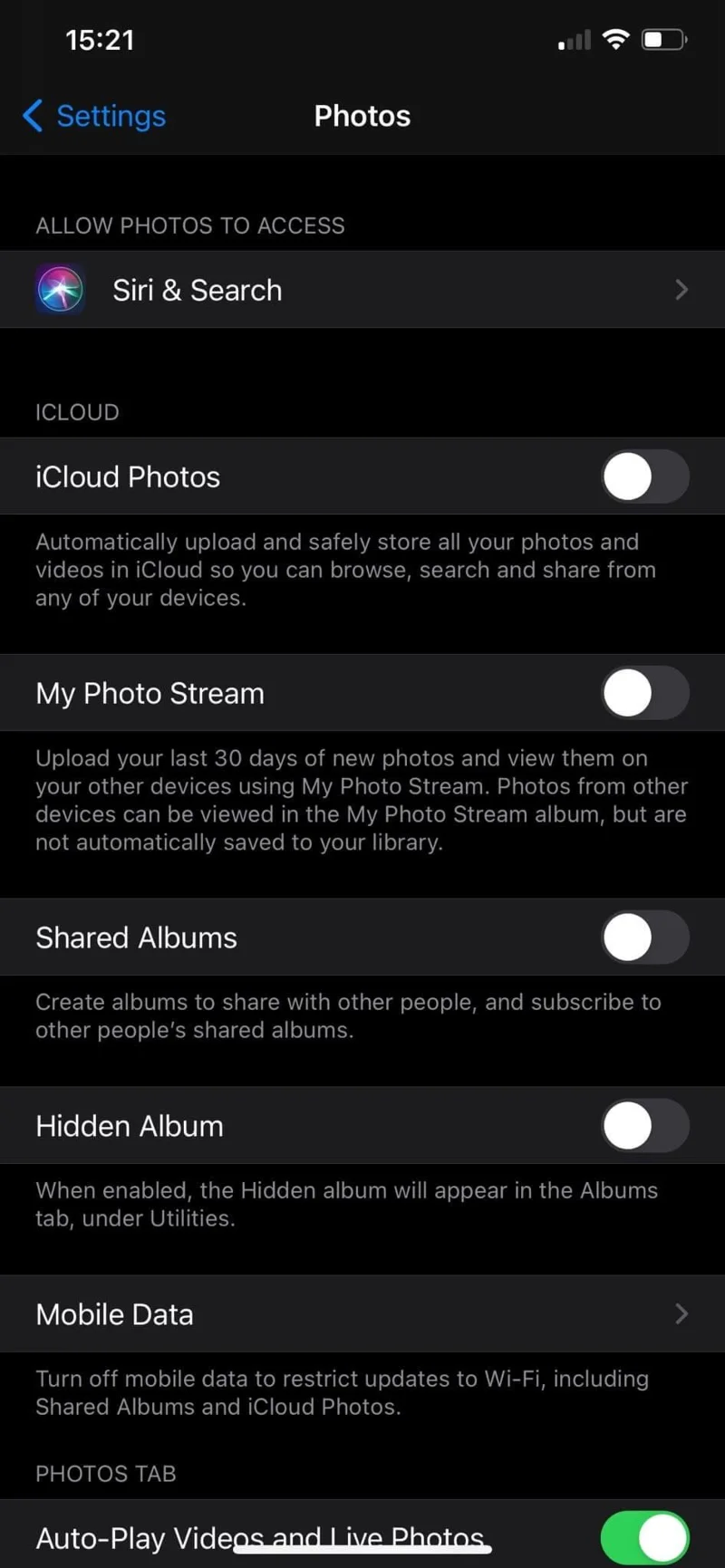Click the PHOTOS TAB section header
The width and height of the screenshot is (725, 1568).
(x=105, y=1474)
